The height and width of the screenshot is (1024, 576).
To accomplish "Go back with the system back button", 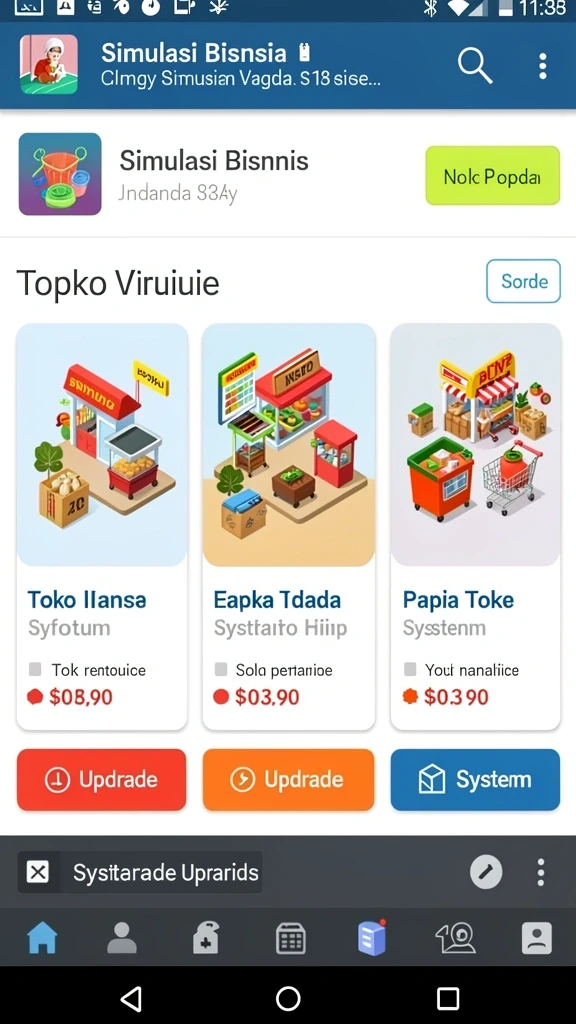I will point(131,999).
